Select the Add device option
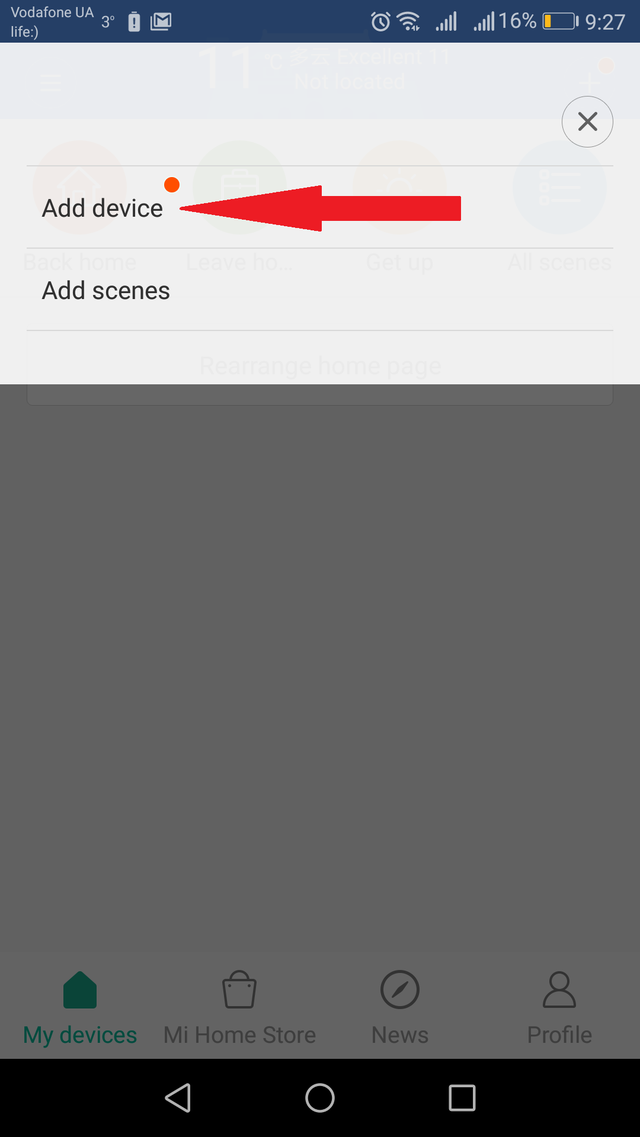This screenshot has height=1137, width=640. click(x=320, y=207)
